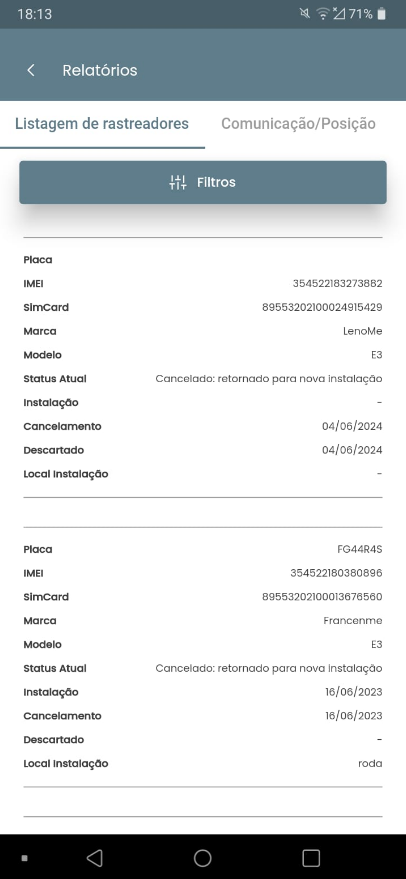Switch to the Comunicação/Posição tab

coord(298,124)
